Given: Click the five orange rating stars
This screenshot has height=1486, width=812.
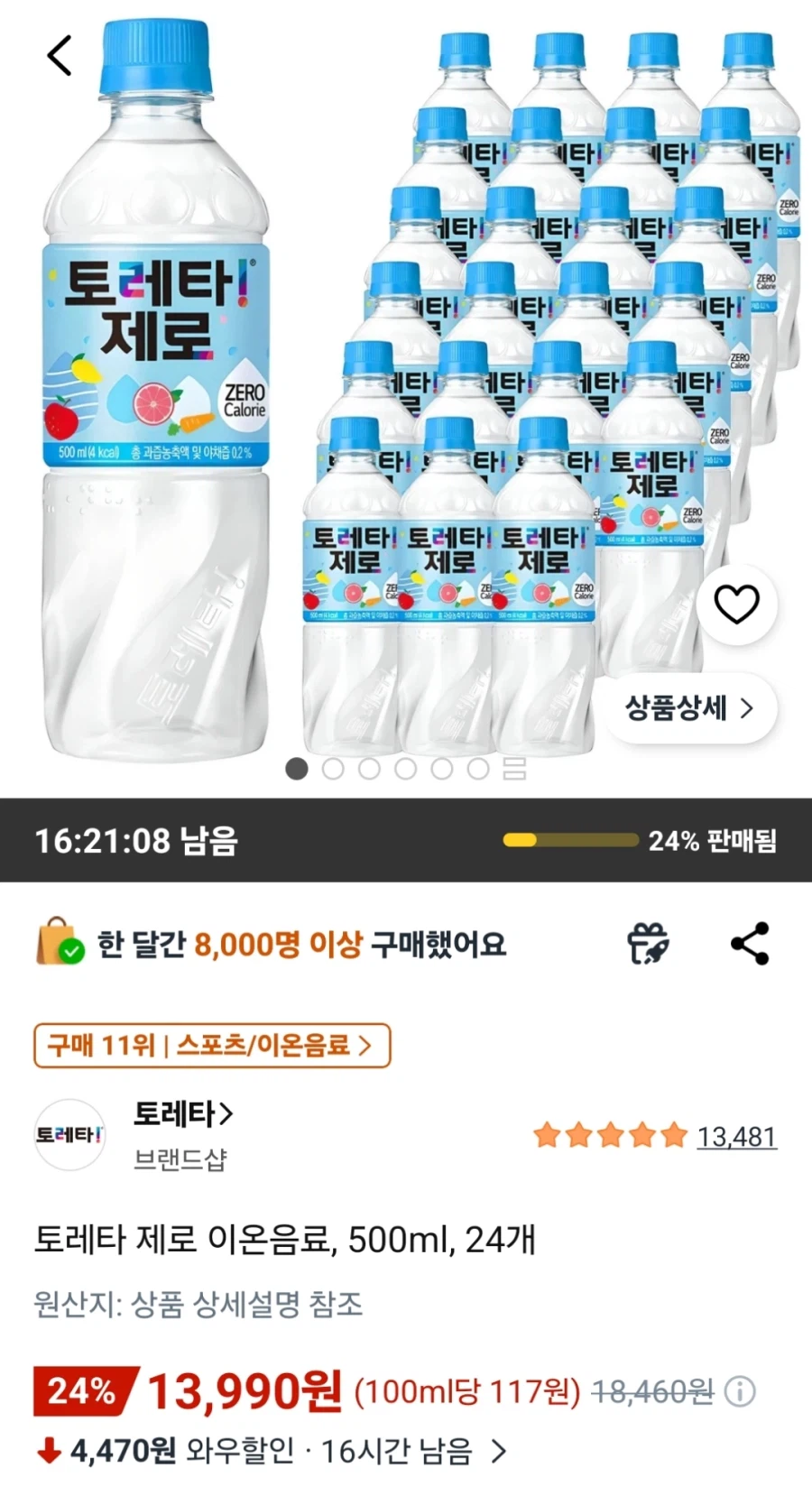Looking at the screenshot, I should tap(609, 1136).
